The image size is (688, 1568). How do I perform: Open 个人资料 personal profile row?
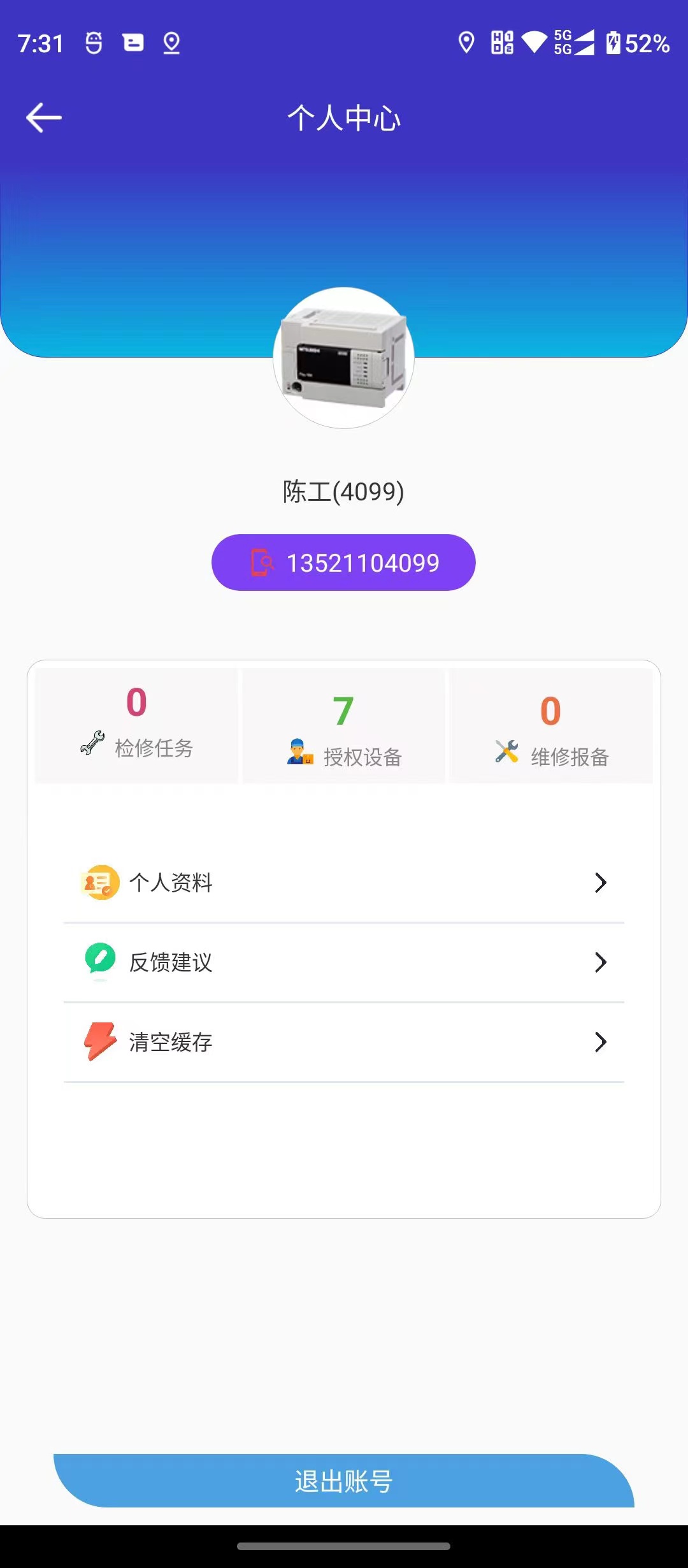(x=344, y=883)
